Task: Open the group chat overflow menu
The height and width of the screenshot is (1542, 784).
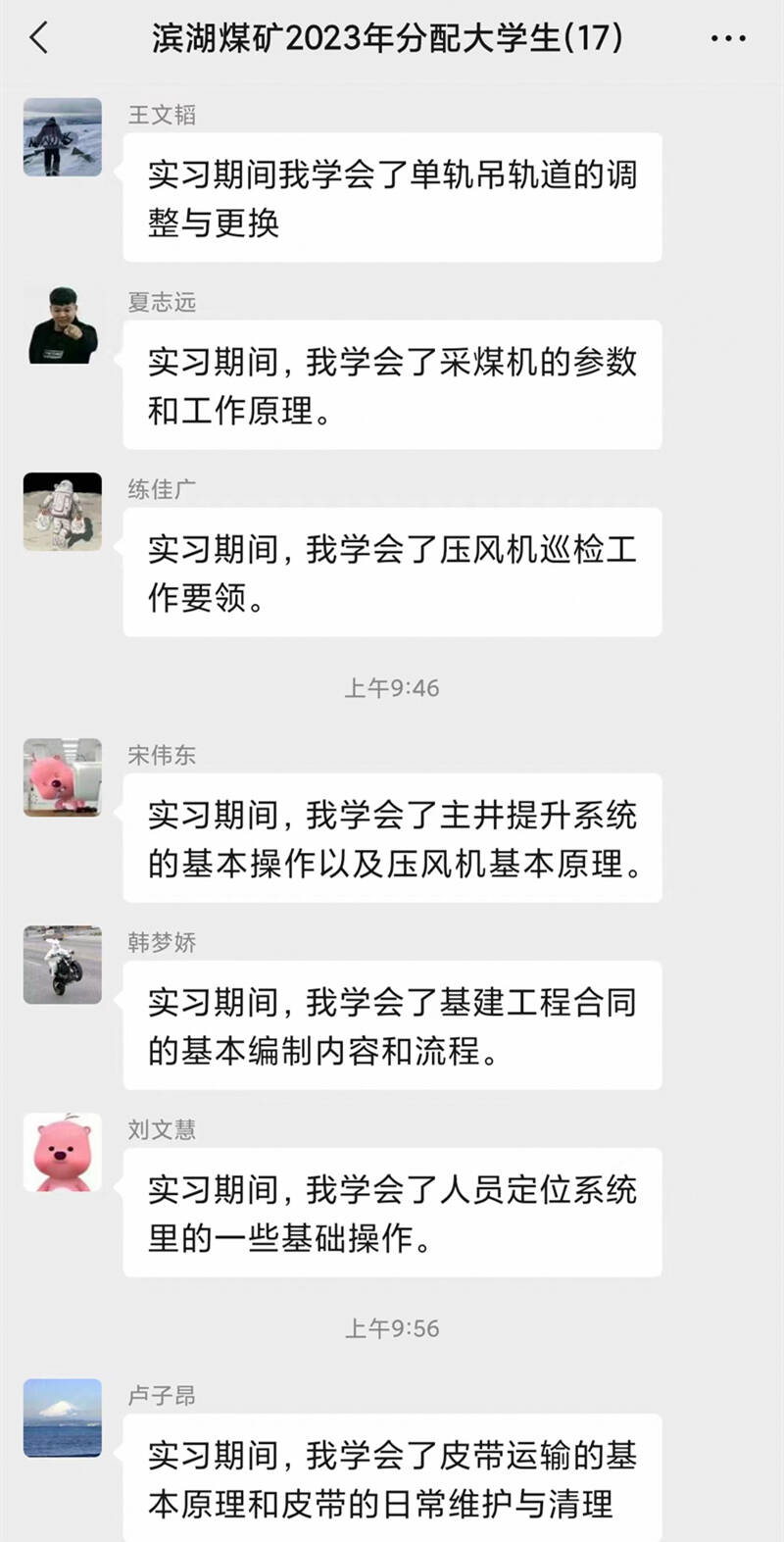Action: pyautogui.click(x=728, y=39)
